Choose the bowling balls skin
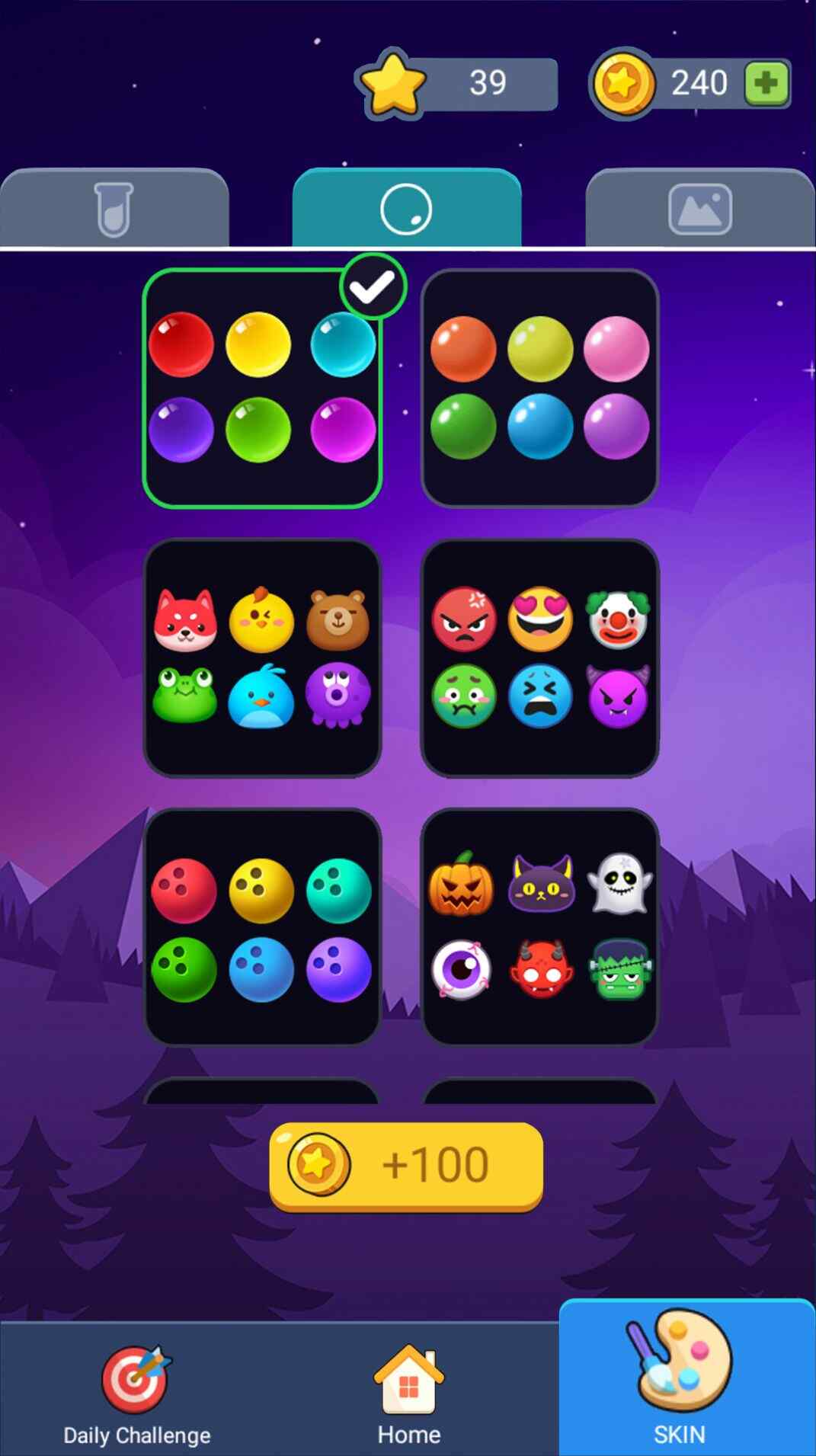816x1456 pixels. point(262,927)
